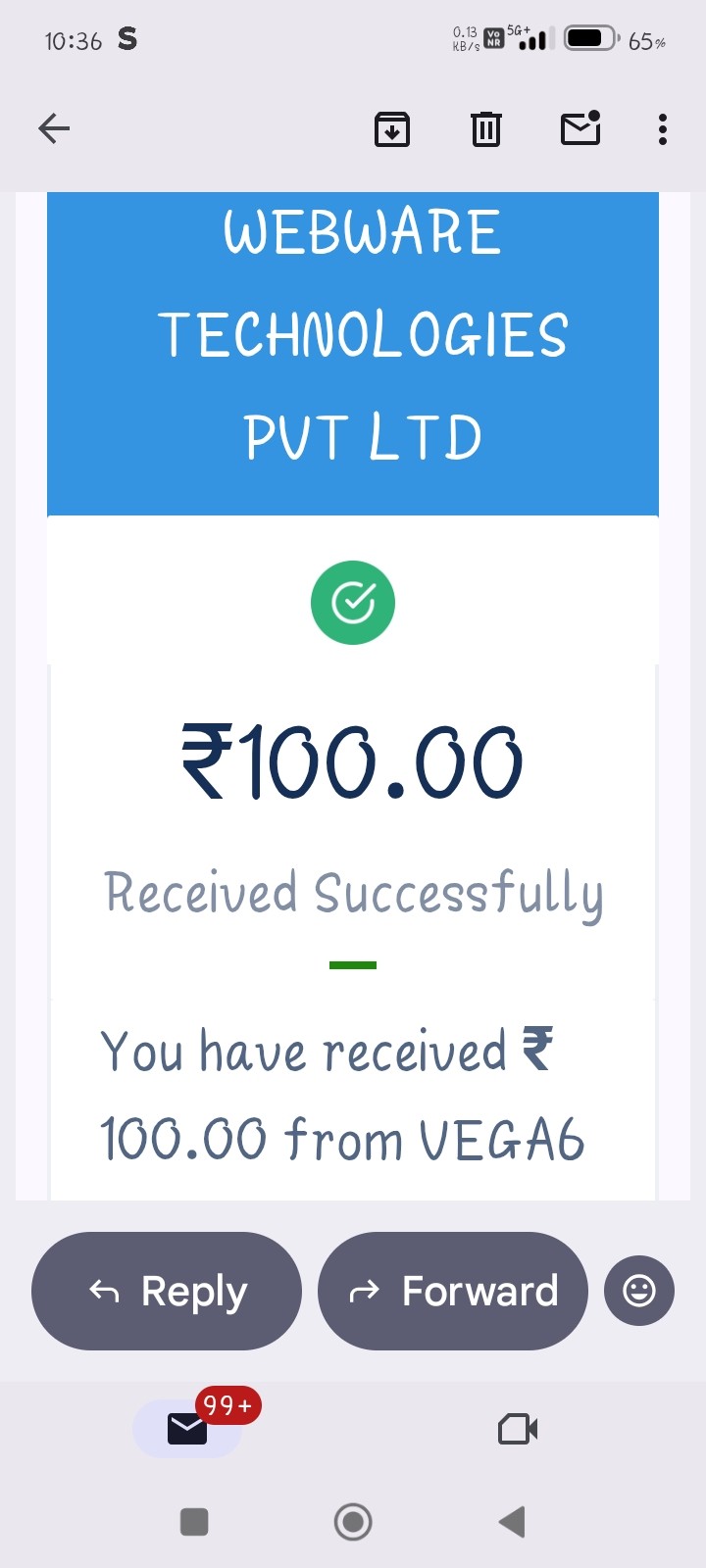706x1568 pixels.
Task: Switch to the Meet video tab
Action: [x=518, y=1429]
